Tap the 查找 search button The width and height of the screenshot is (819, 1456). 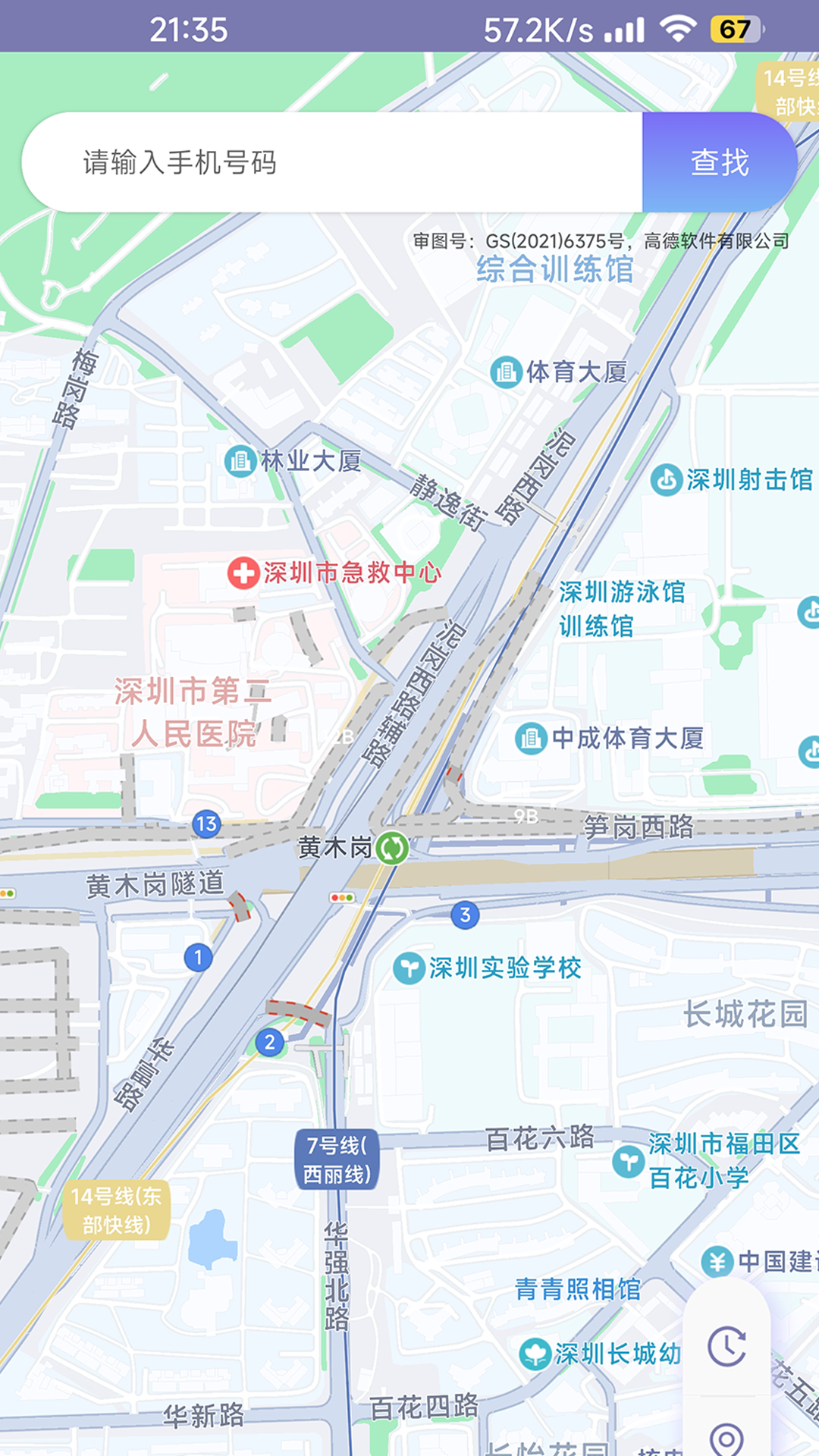[x=719, y=162]
